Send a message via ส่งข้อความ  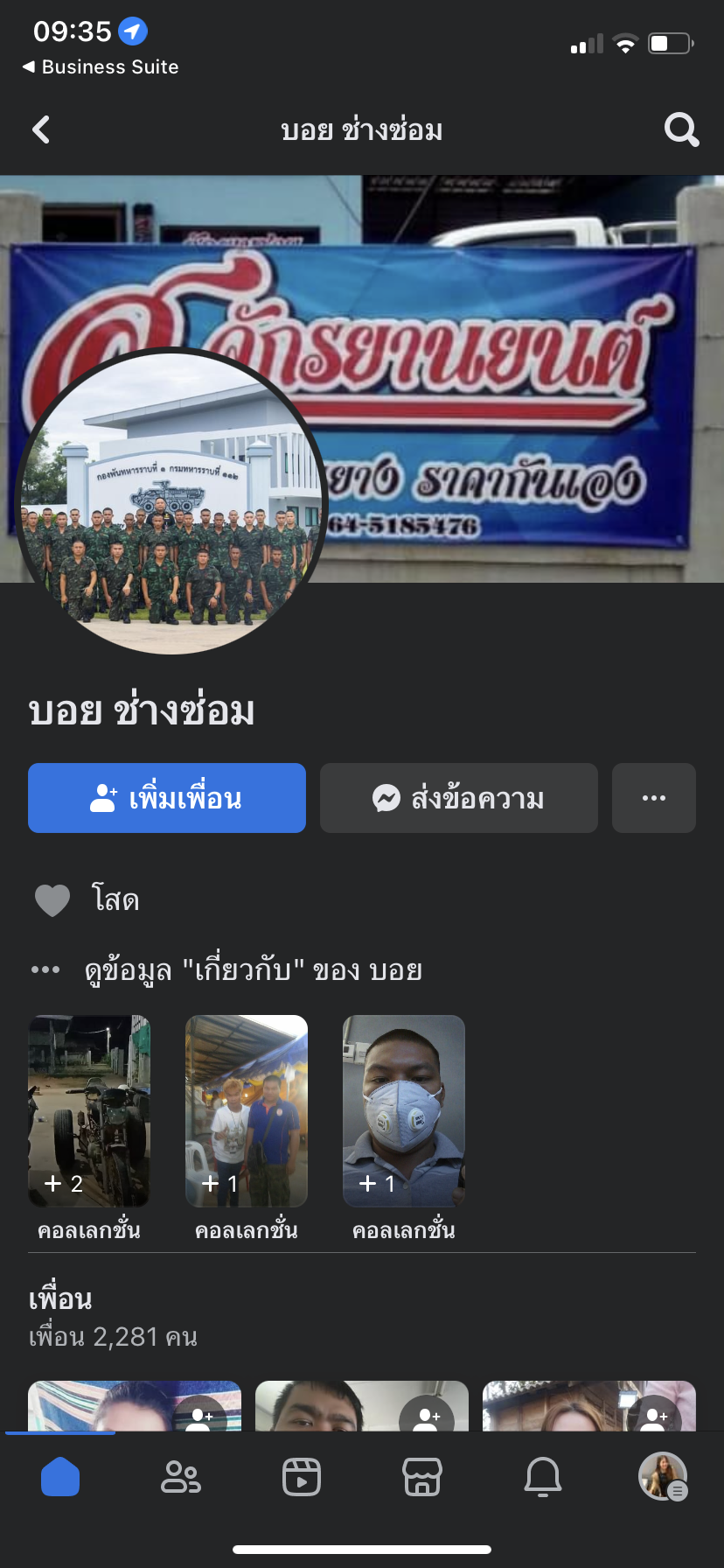459,798
